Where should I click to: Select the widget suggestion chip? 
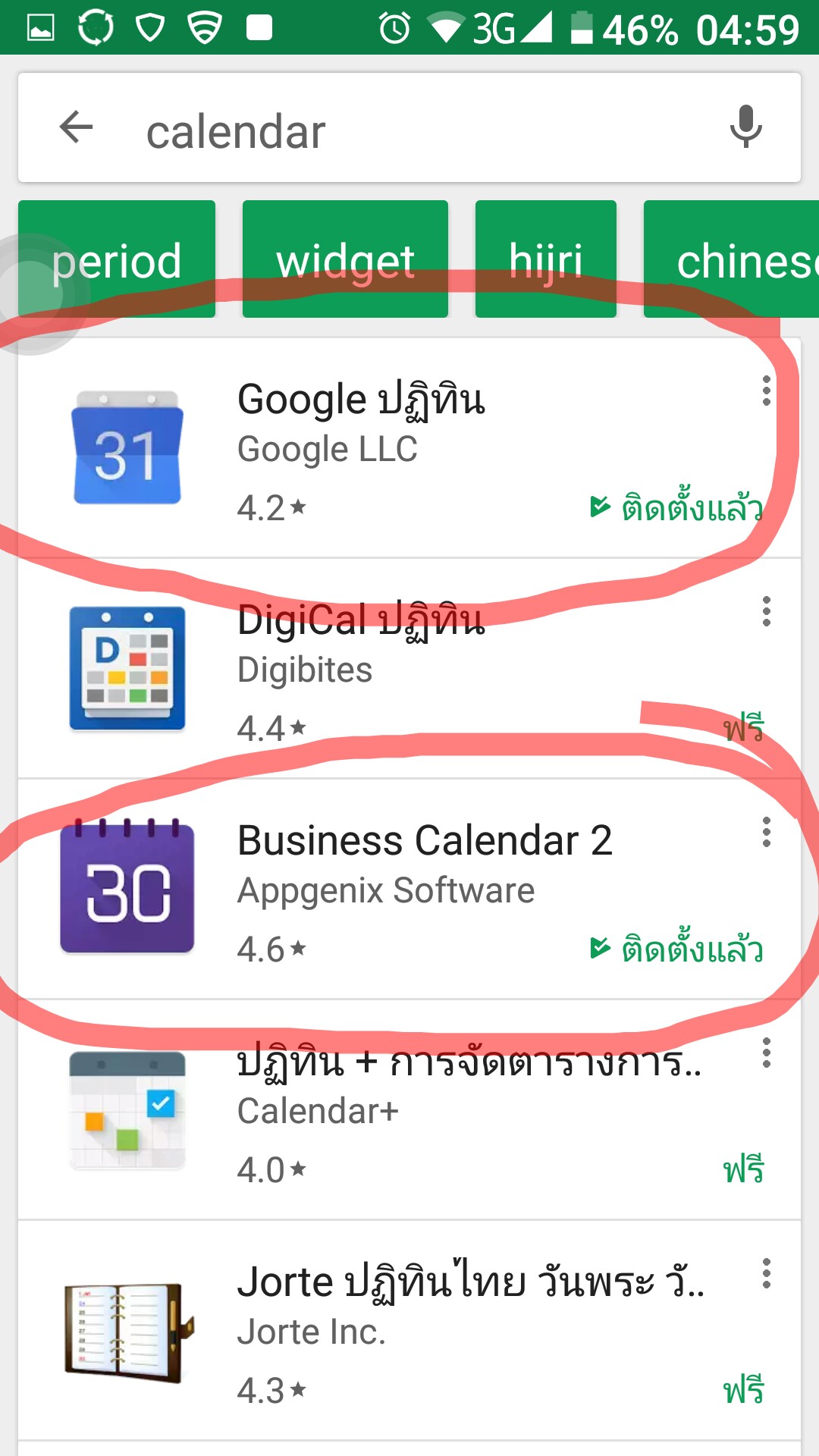345,259
